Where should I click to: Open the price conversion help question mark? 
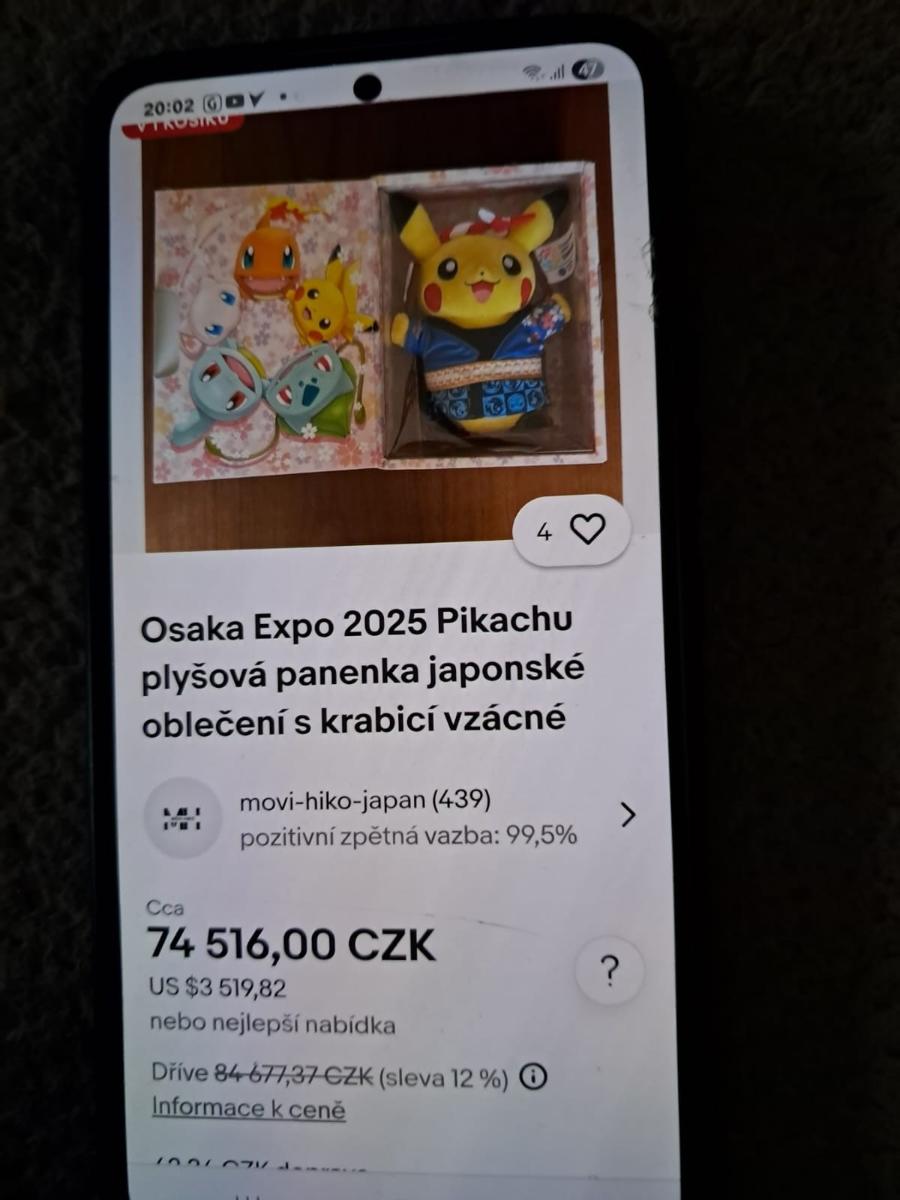tap(609, 970)
